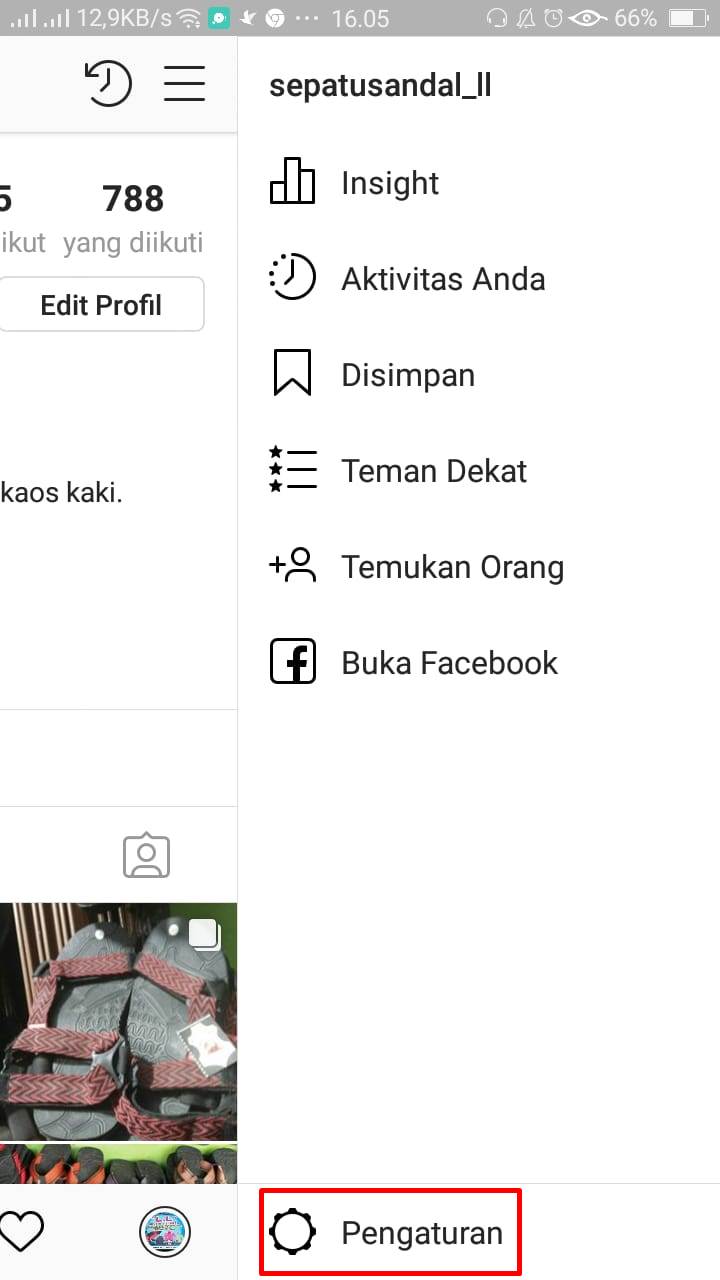Tap the heart notifications icon

tap(24, 1232)
